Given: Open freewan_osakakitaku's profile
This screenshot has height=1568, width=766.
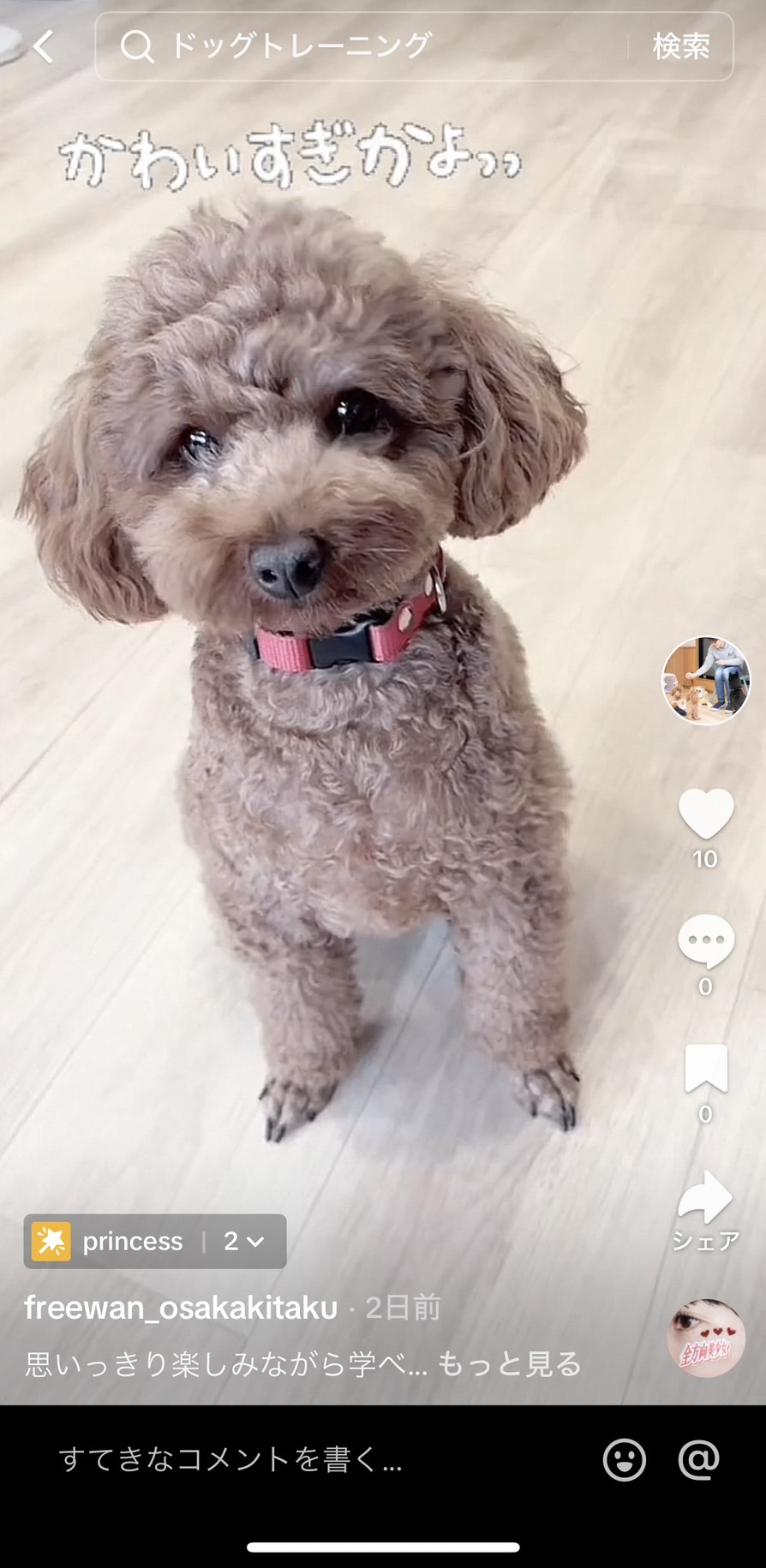Looking at the screenshot, I should [181, 1308].
